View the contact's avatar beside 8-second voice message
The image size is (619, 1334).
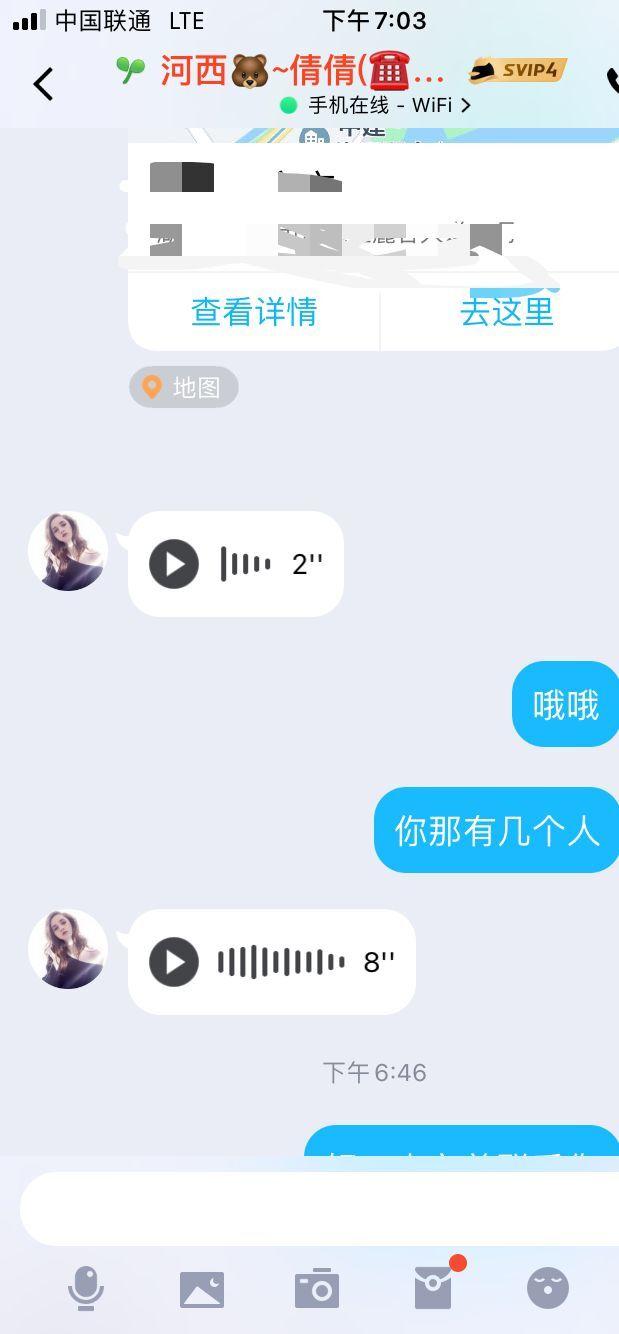click(68, 949)
